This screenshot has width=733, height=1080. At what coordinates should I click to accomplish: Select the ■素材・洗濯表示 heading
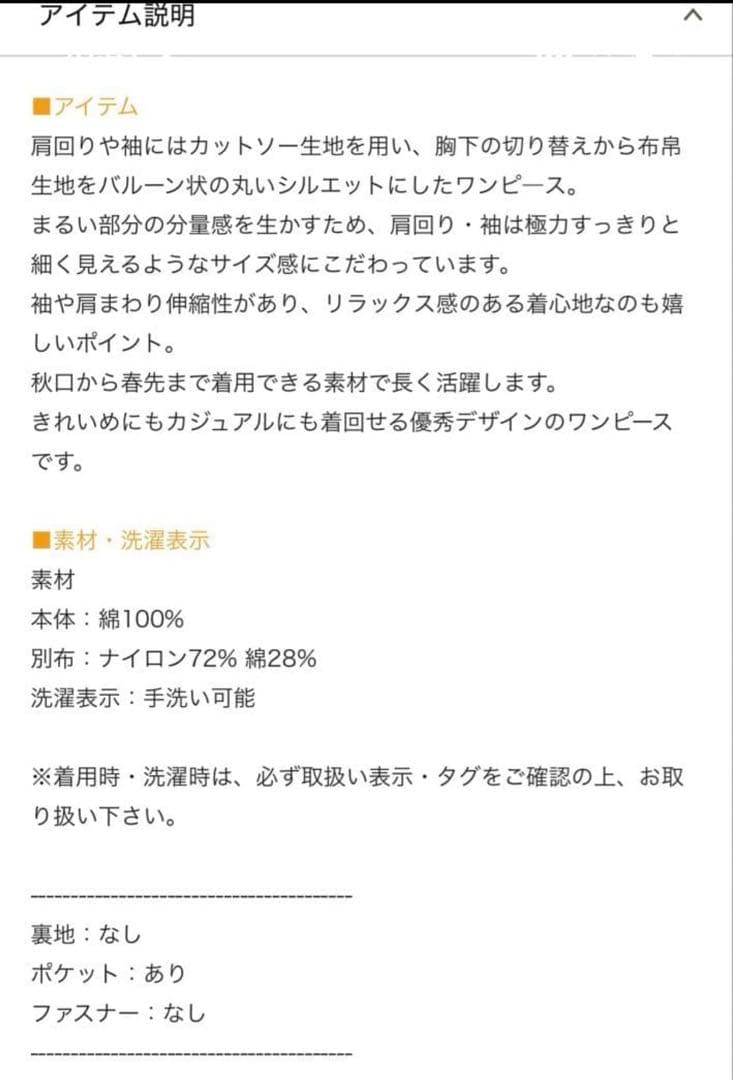[120, 538]
